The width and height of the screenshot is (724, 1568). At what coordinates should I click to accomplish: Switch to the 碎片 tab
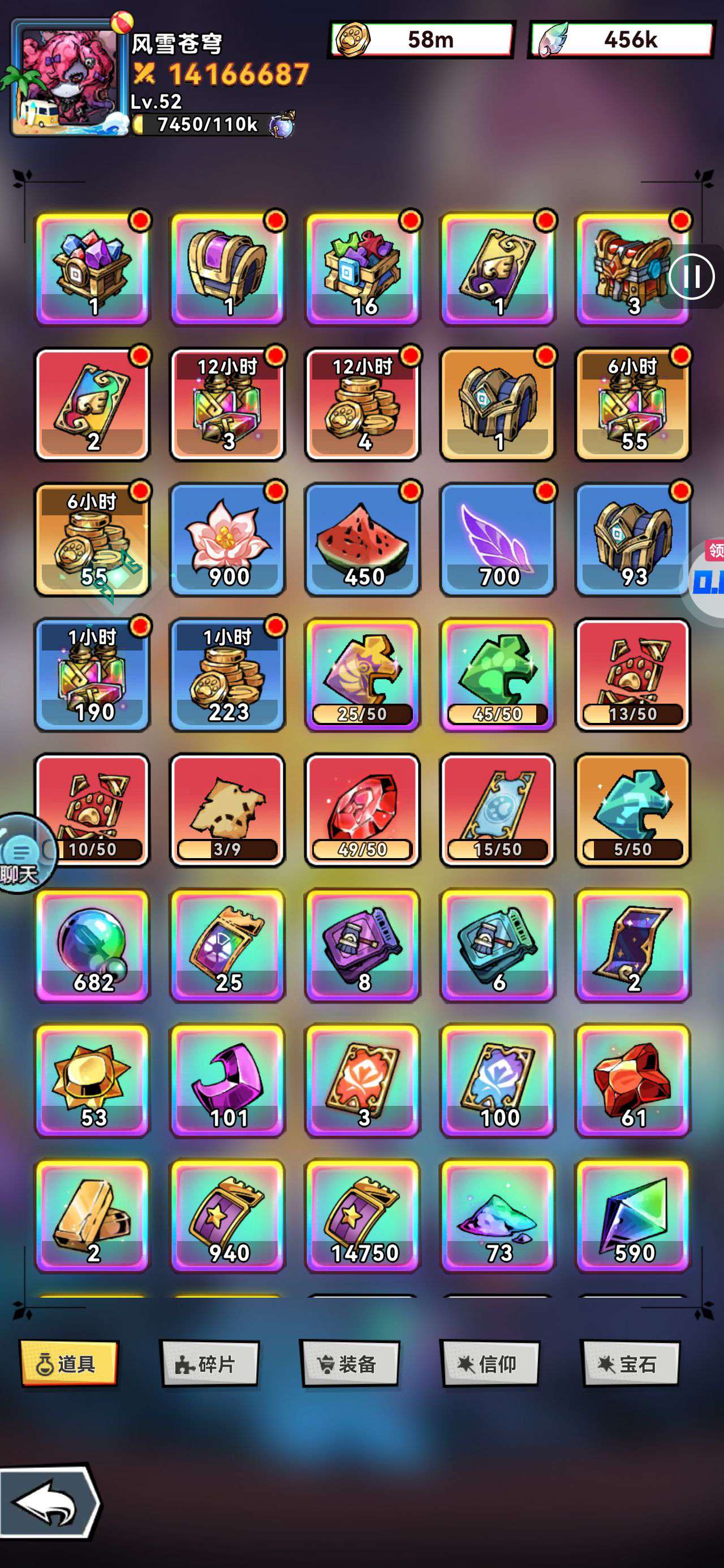pyautogui.click(x=209, y=1363)
